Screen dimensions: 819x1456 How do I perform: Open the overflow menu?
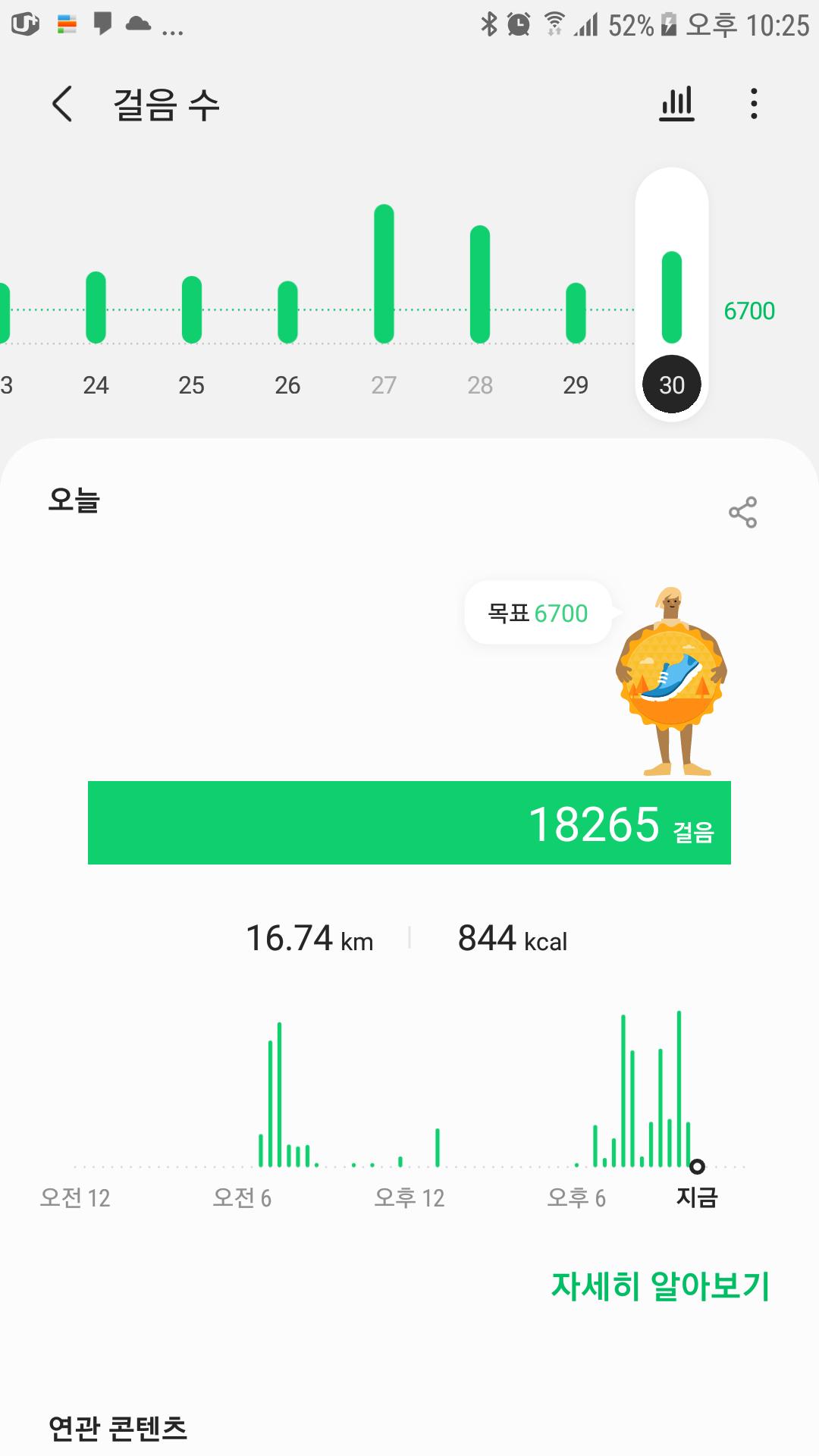click(753, 104)
